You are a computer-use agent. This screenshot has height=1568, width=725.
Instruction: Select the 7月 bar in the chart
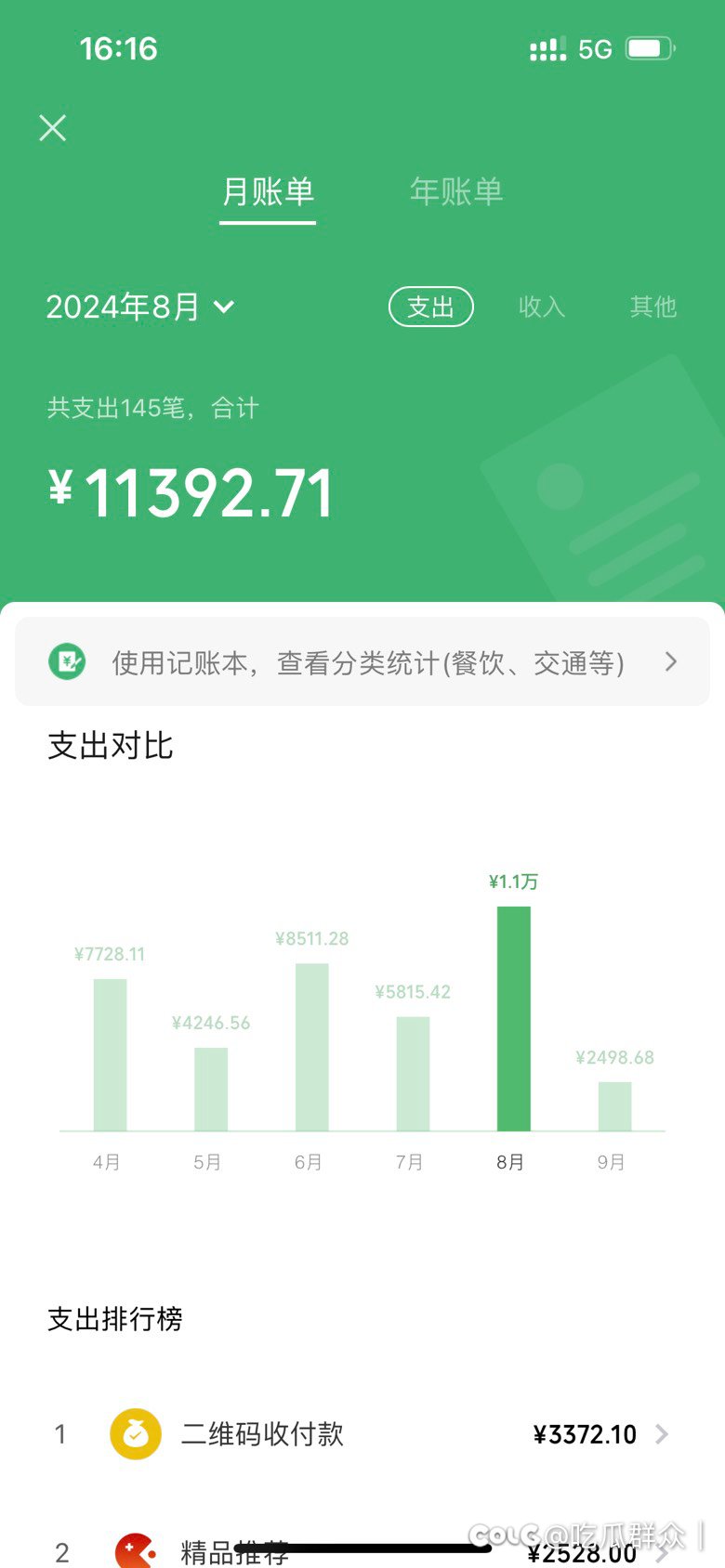point(413,1073)
